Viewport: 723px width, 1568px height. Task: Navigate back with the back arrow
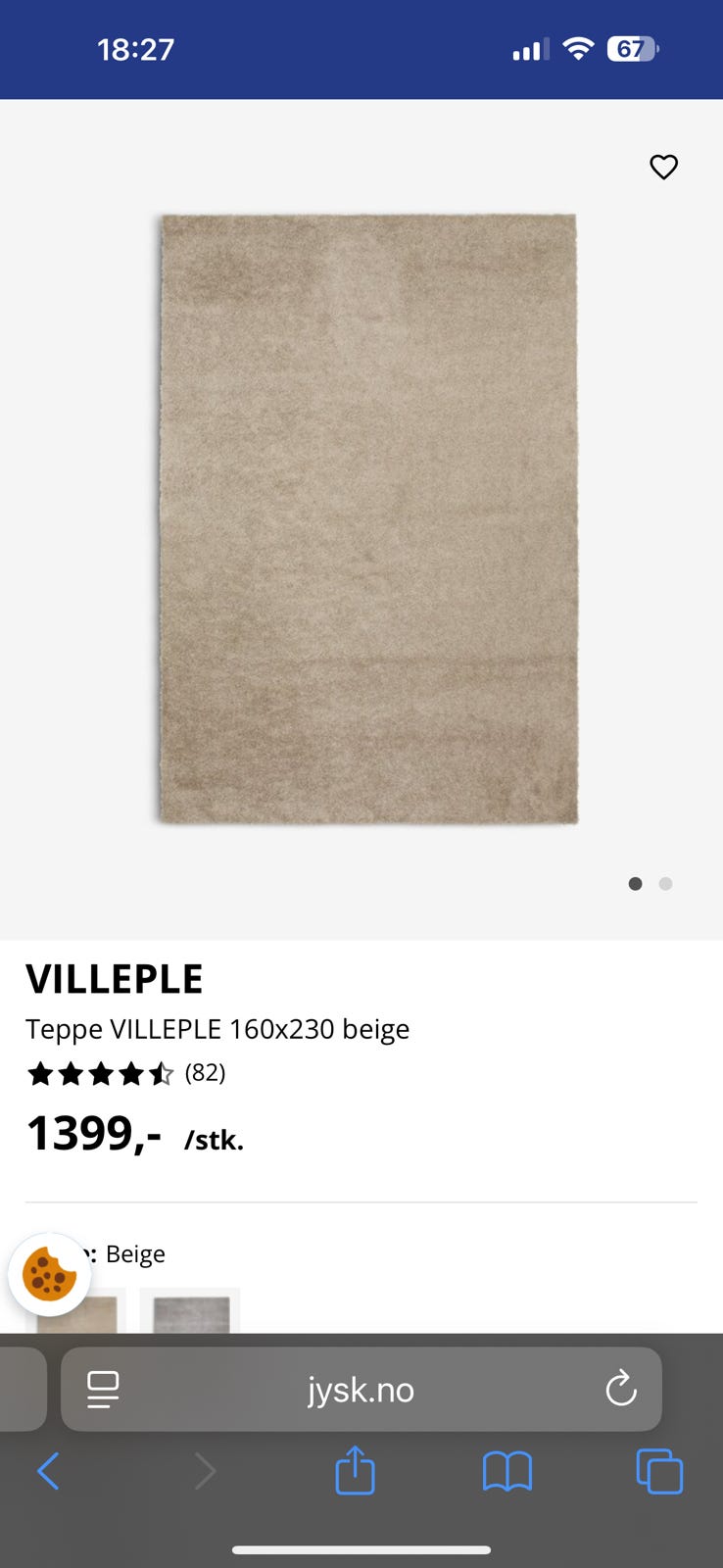click(48, 1470)
